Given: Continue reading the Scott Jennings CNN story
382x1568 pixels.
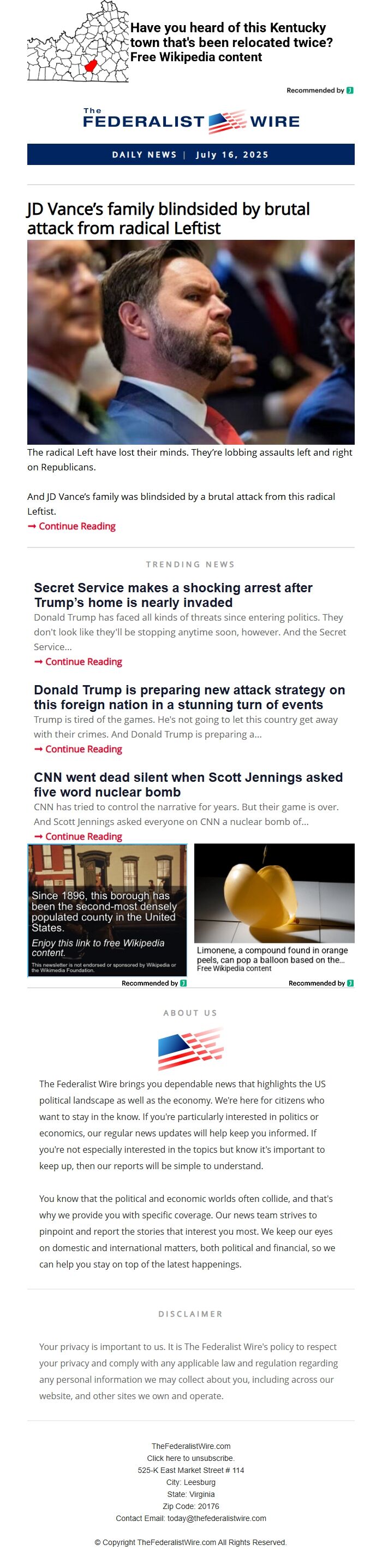Looking at the screenshot, I should click(x=83, y=836).
